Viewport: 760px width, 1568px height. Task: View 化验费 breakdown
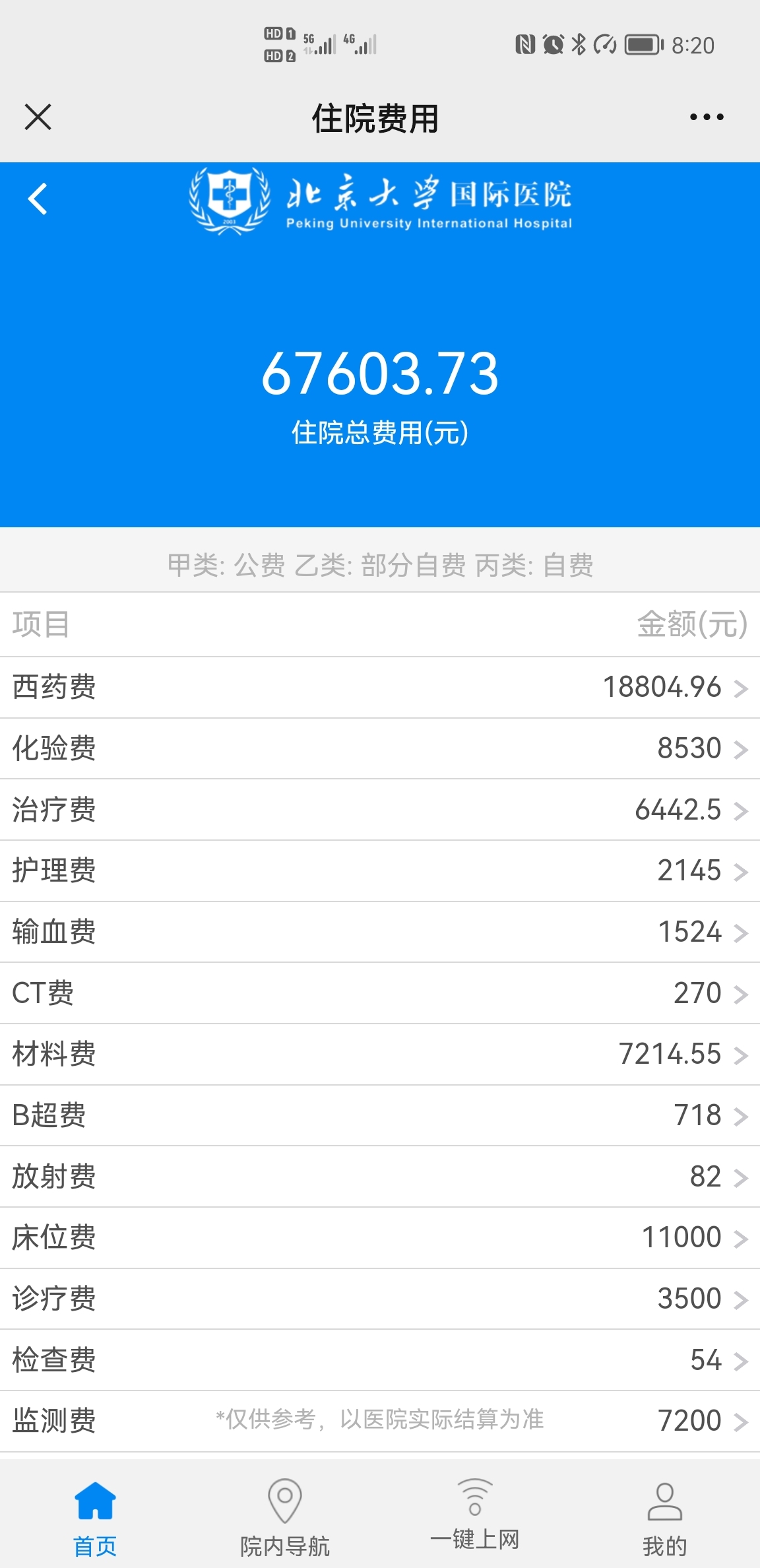[x=380, y=748]
